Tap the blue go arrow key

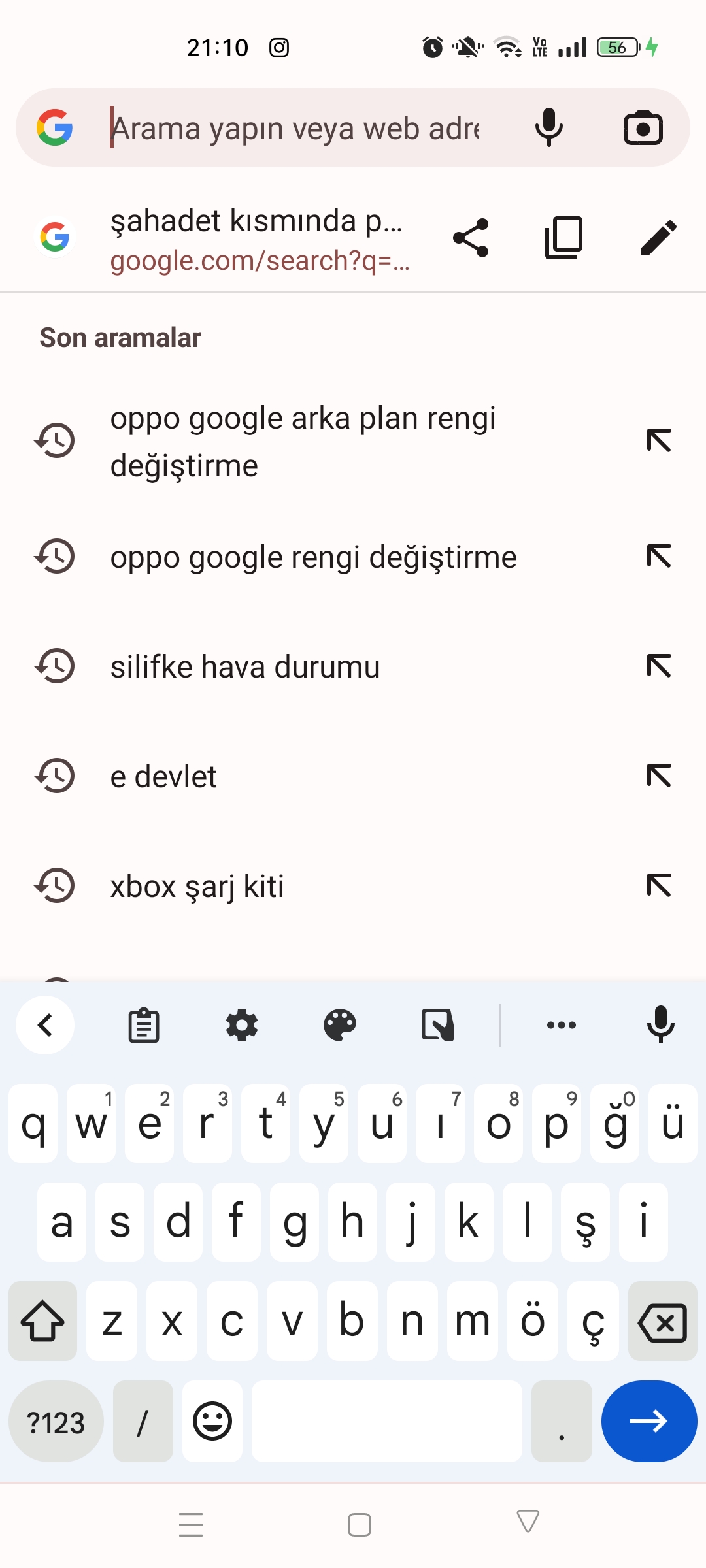tap(649, 1421)
